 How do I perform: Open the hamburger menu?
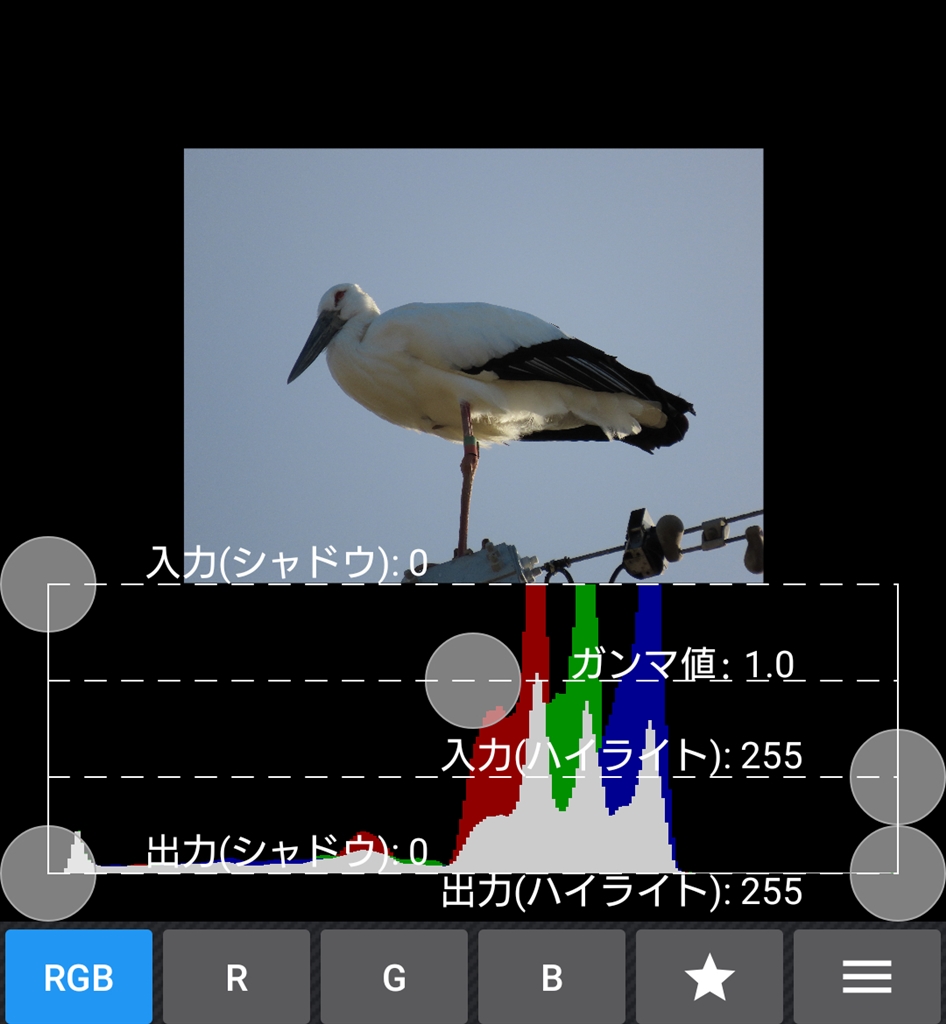tap(867, 977)
